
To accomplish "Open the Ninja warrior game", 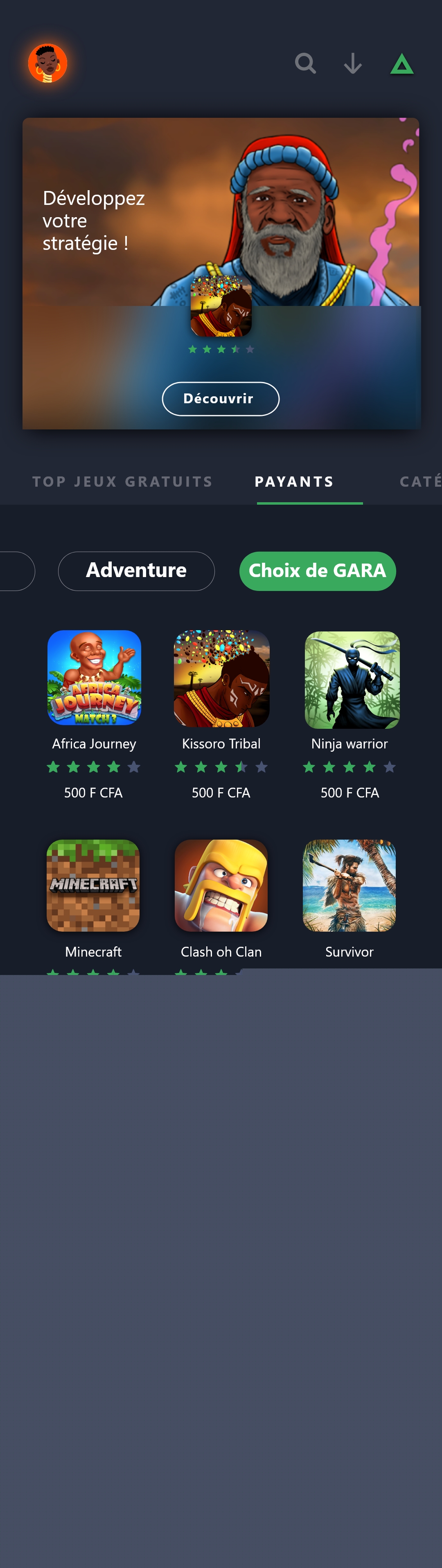I will coord(352,679).
